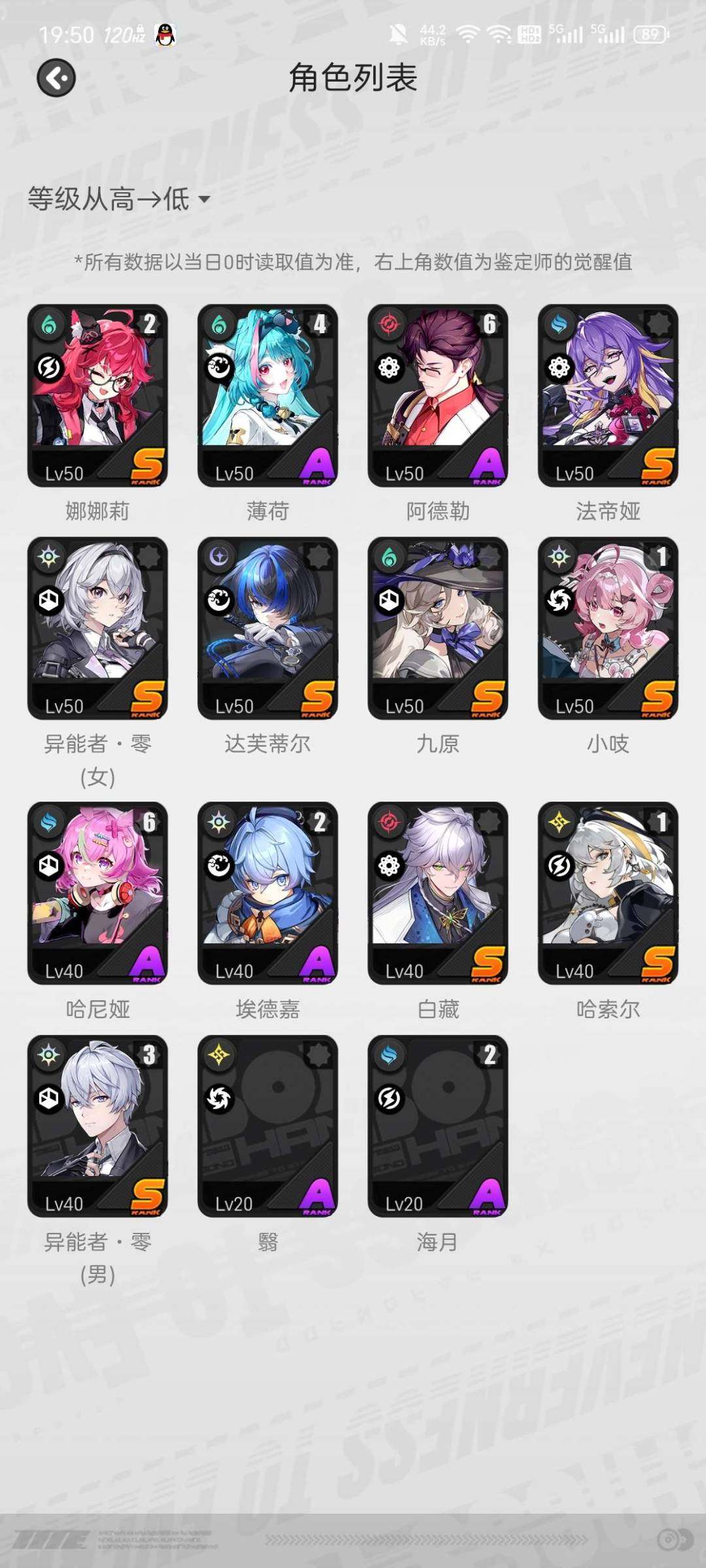View the character card 小吱
This screenshot has height=1568, width=706.
pyautogui.click(x=607, y=628)
